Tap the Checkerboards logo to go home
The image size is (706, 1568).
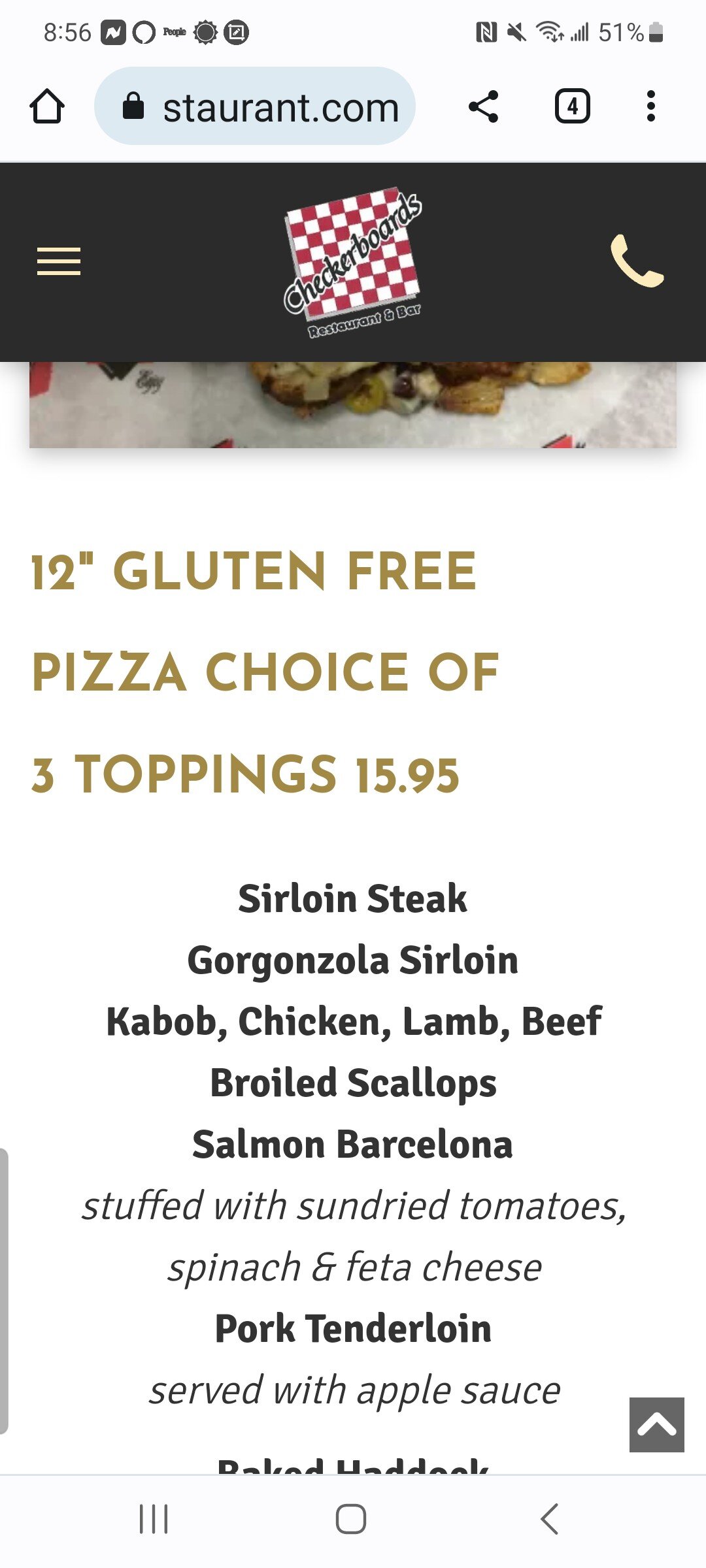(353, 263)
